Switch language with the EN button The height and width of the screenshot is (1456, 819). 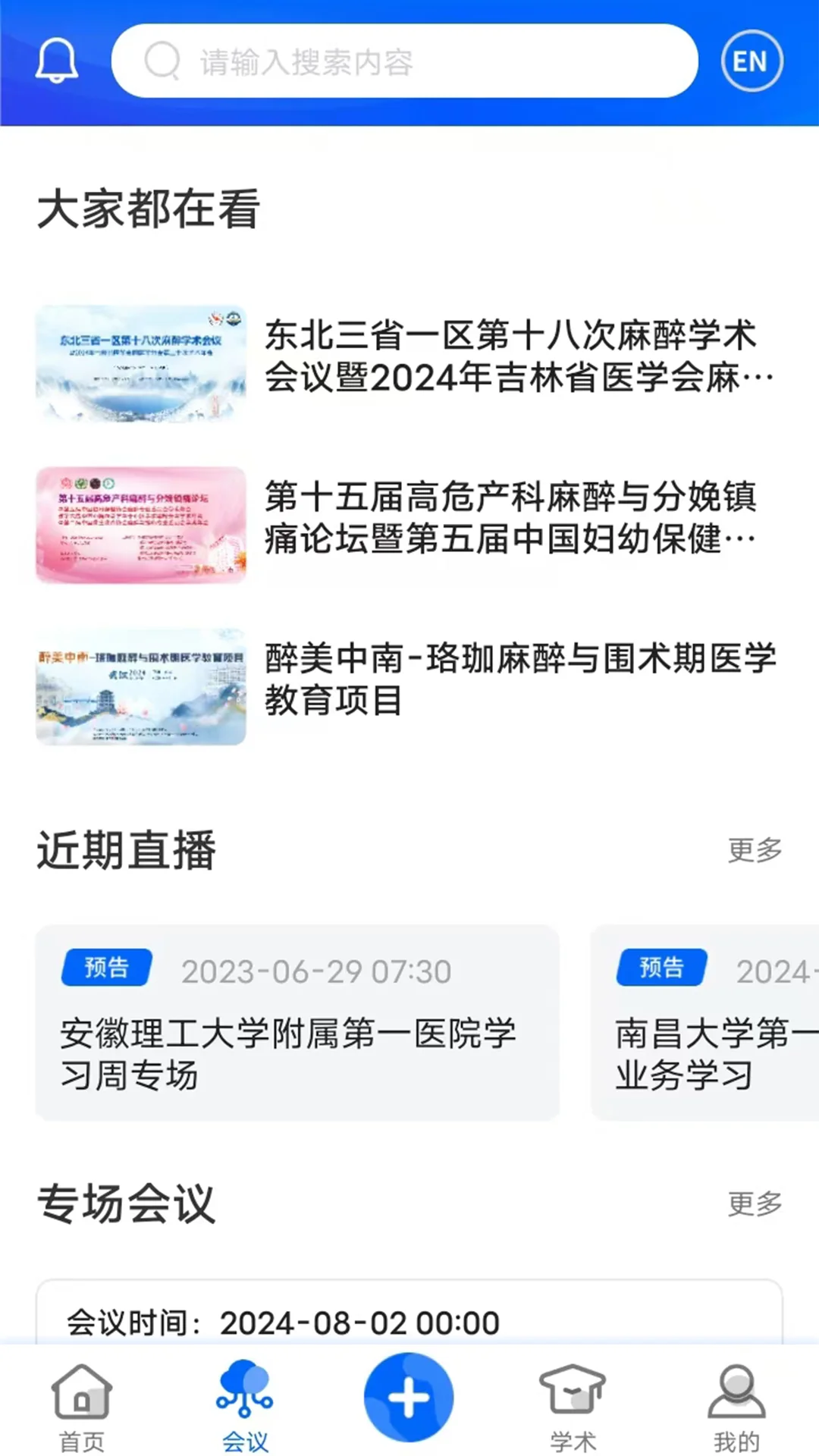click(750, 62)
